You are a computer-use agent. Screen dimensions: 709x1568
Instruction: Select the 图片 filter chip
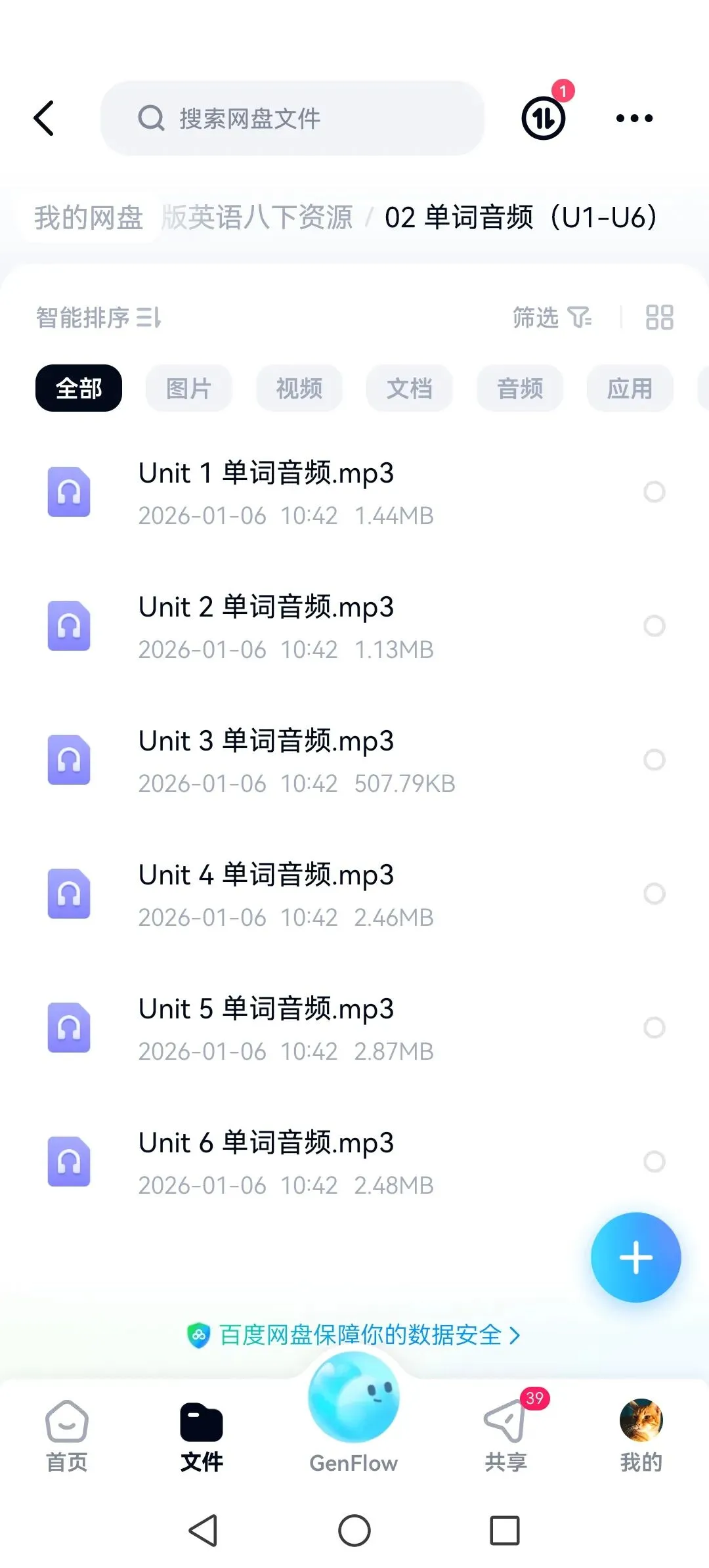click(188, 389)
